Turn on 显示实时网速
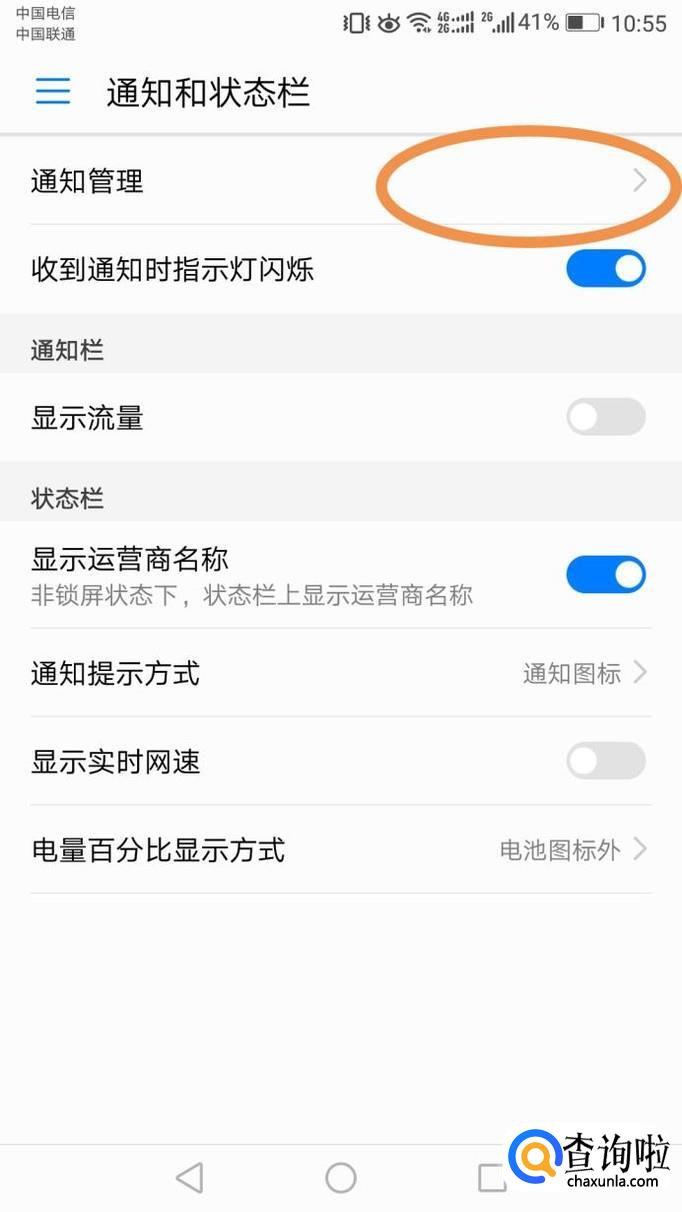The image size is (682, 1212). 606,761
